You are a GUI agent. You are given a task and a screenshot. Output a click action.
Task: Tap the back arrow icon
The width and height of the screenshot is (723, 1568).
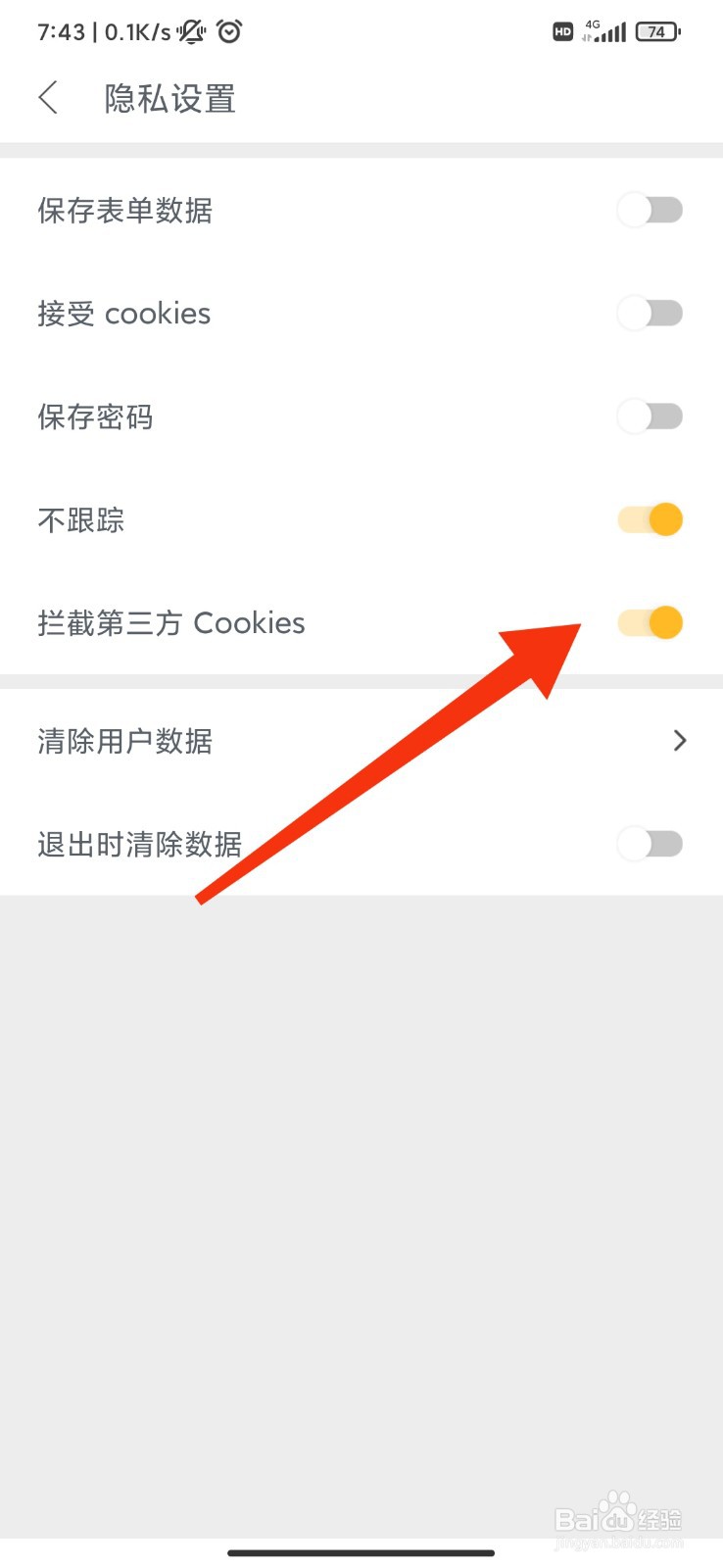tap(48, 98)
